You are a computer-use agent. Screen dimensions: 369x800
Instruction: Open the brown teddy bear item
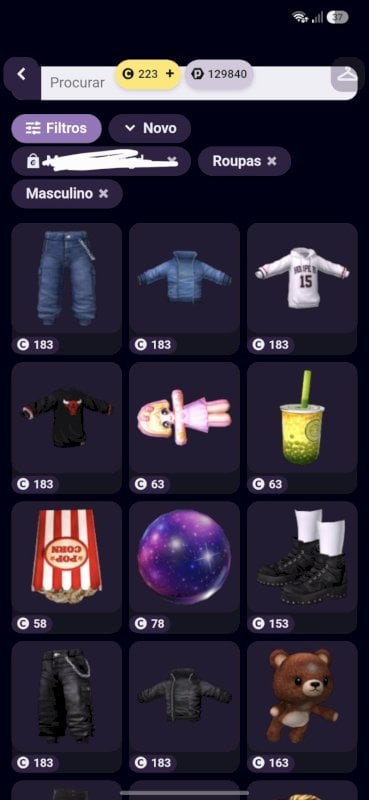click(302, 707)
